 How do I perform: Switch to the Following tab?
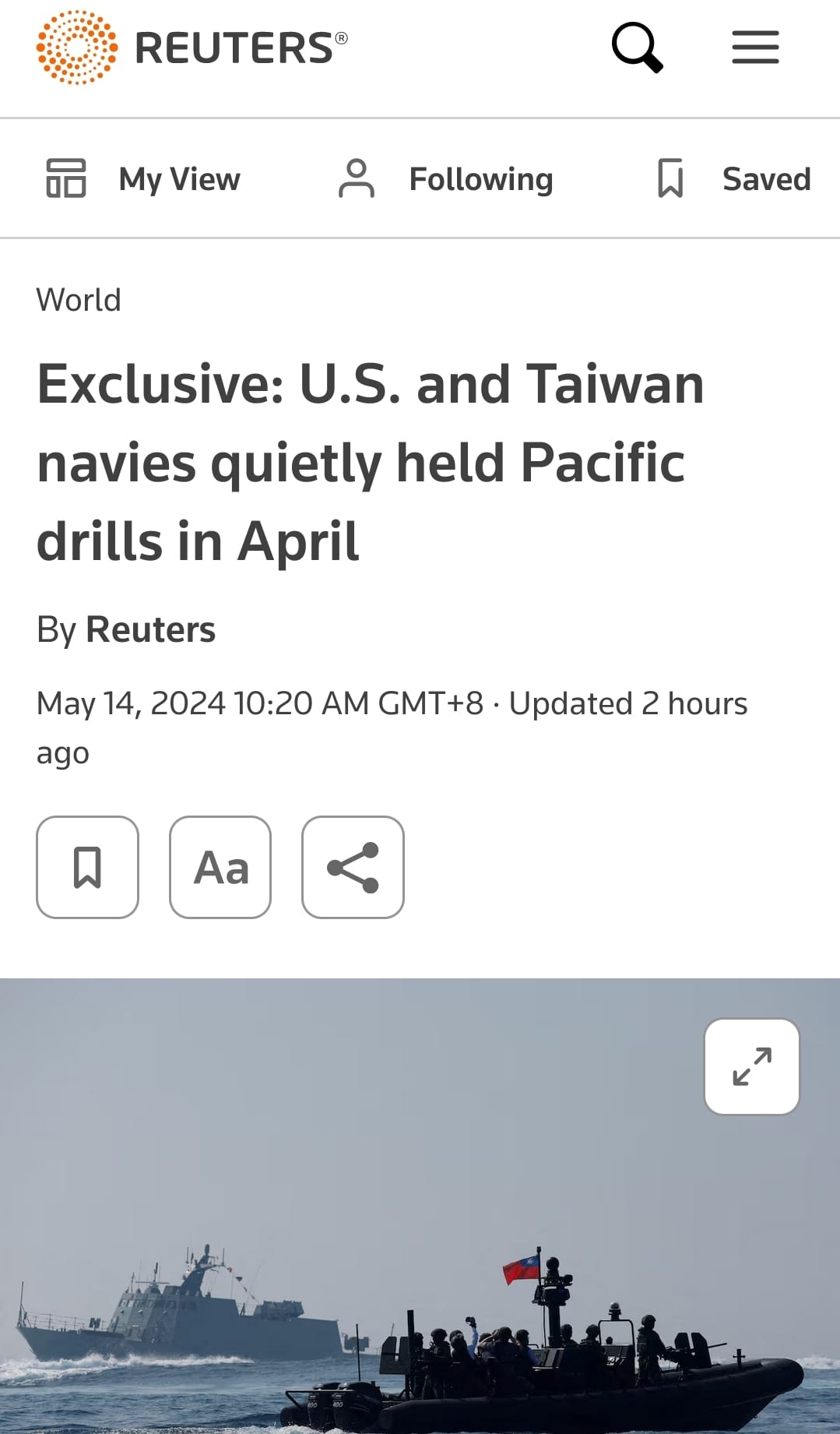click(446, 179)
